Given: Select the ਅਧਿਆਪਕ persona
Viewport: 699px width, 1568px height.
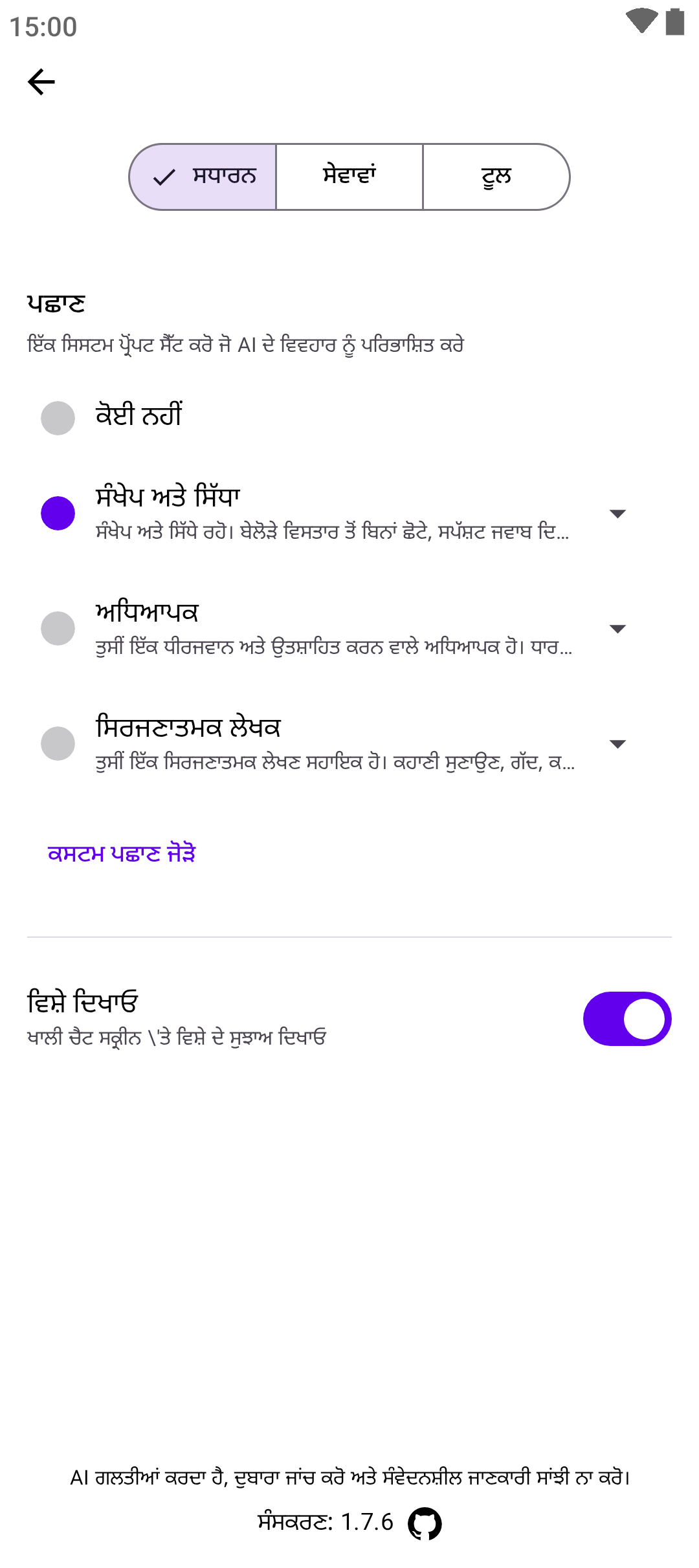Looking at the screenshot, I should pyautogui.click(x=58, y=628).
